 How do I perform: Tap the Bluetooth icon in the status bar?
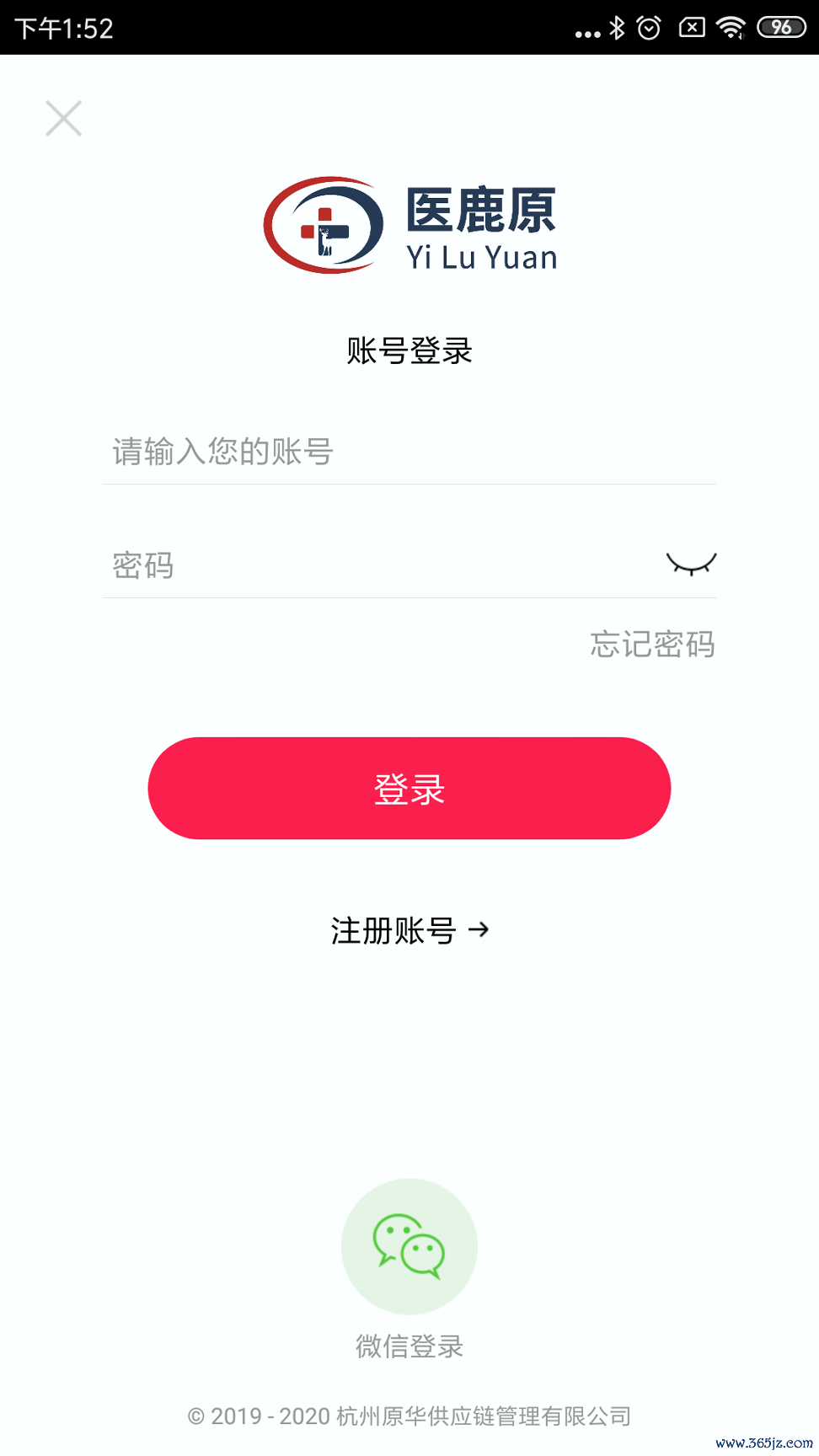coord(616,28)
